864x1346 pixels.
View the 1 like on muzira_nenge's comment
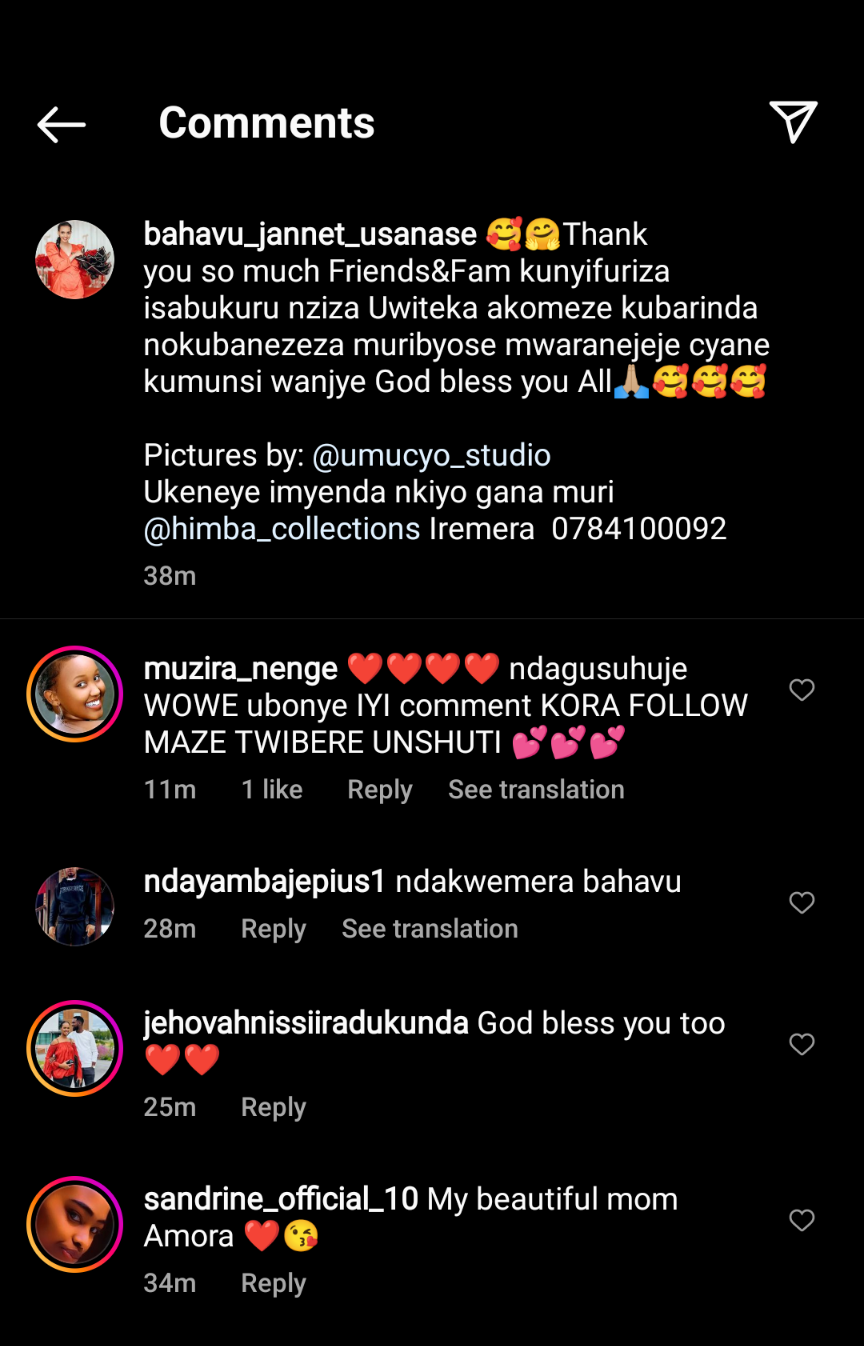pyautogui.click(x=272, y=789)
